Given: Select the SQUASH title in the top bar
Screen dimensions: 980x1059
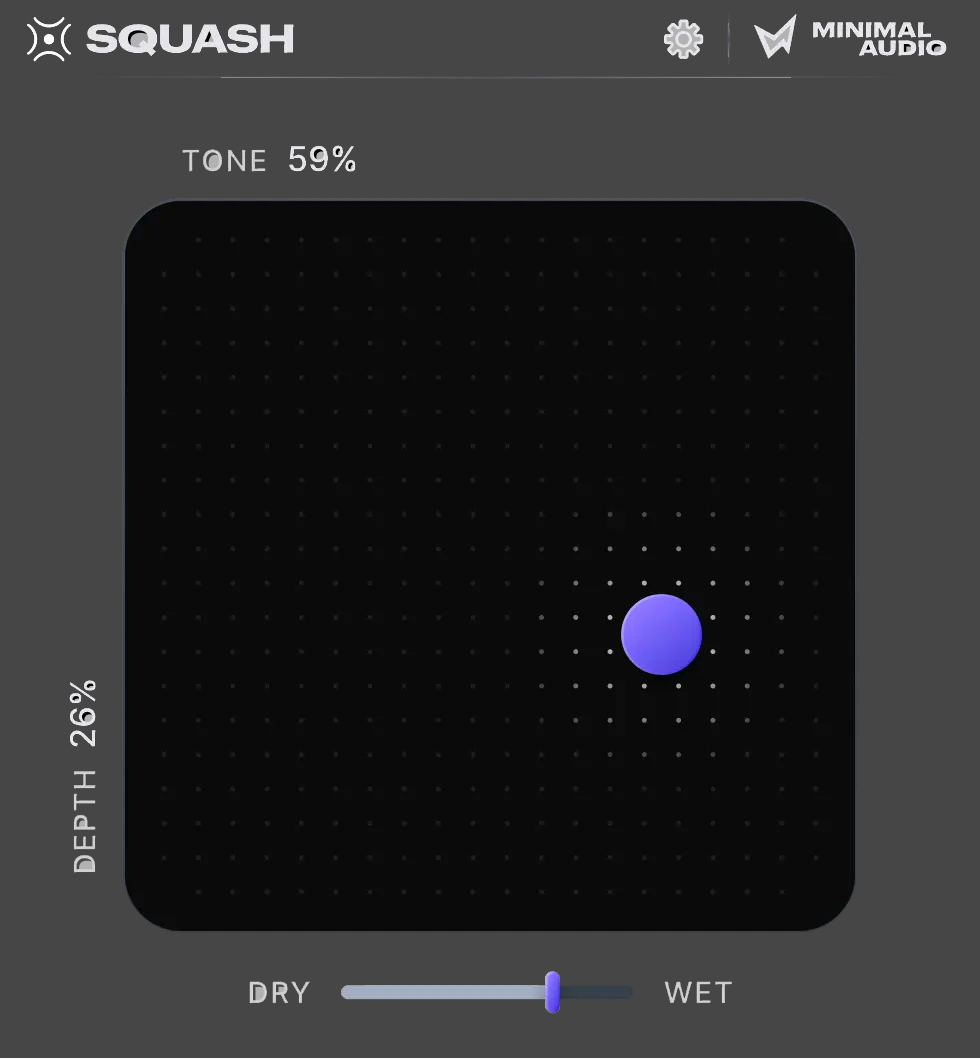Looking at the screenshot, I should 190,38.
